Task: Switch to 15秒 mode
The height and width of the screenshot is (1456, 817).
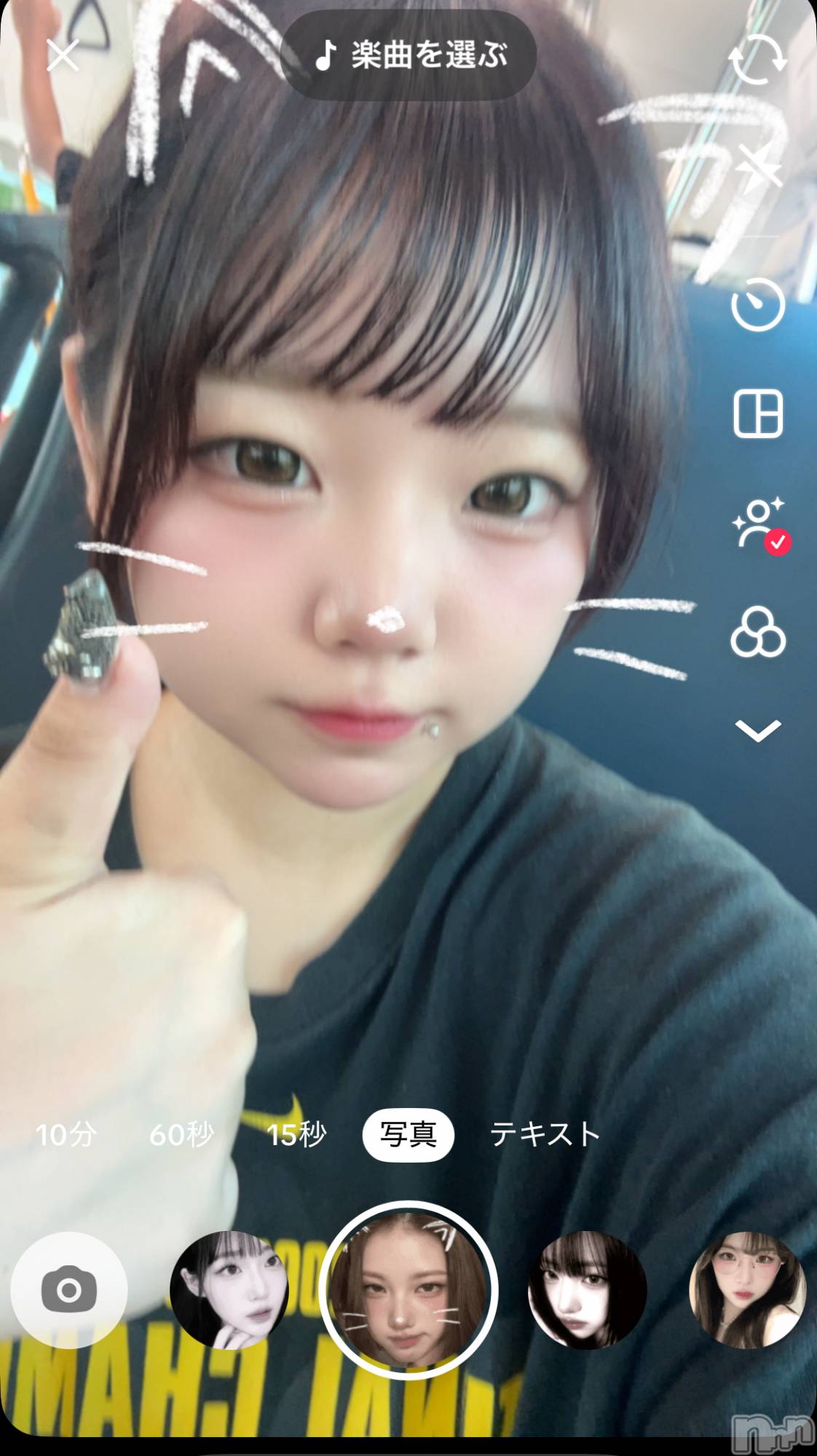Action: pyautogui.click(x=296, y=1134)
